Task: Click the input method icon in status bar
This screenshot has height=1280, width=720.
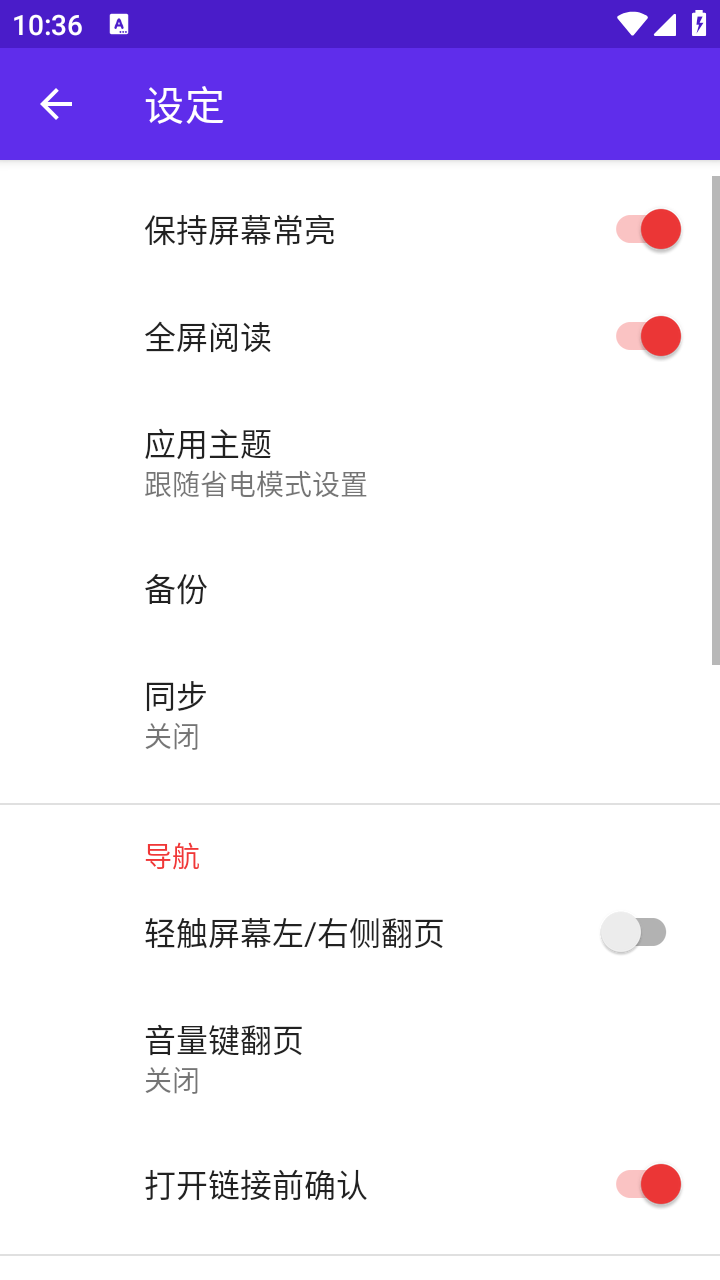Action: (x=119, y=22)
